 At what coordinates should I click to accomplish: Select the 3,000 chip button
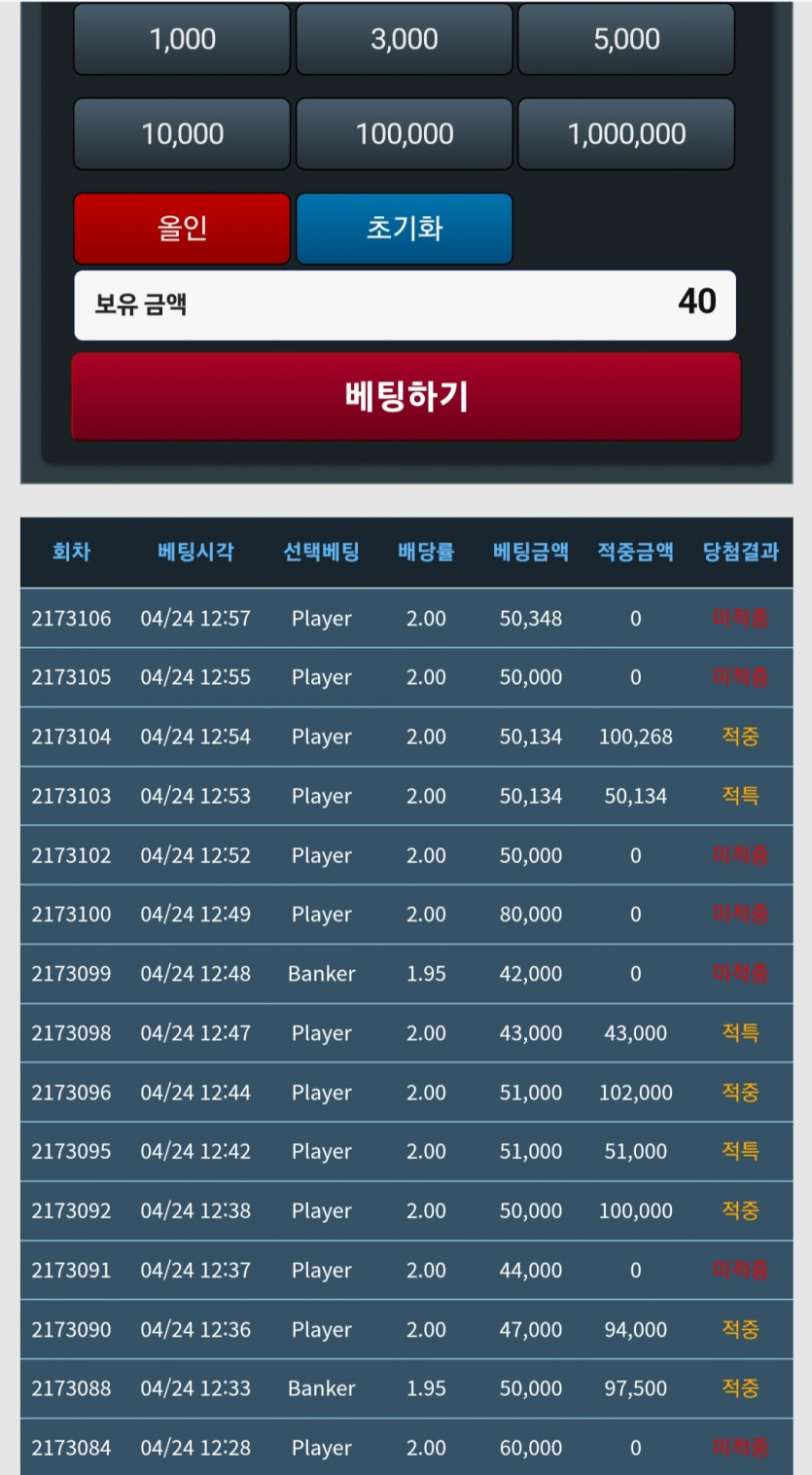coord(404,39)
